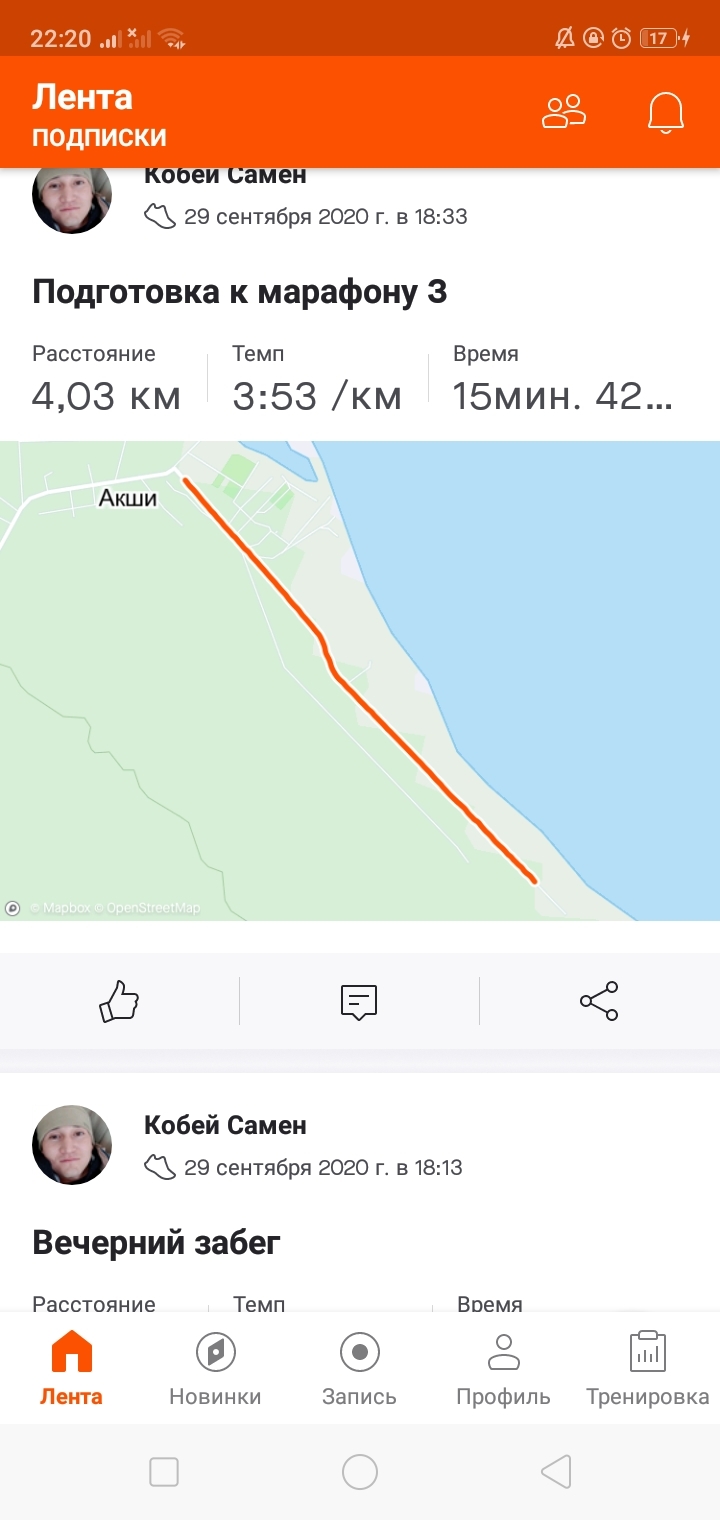Go to the Запись tab

tap(359, 1368)
